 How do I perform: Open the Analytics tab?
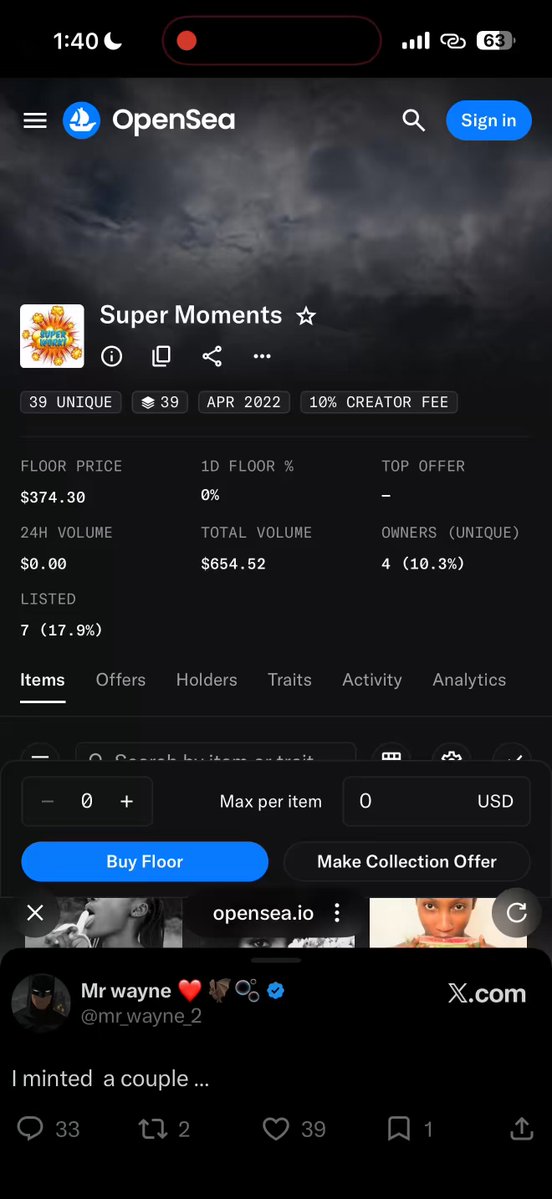469,680
